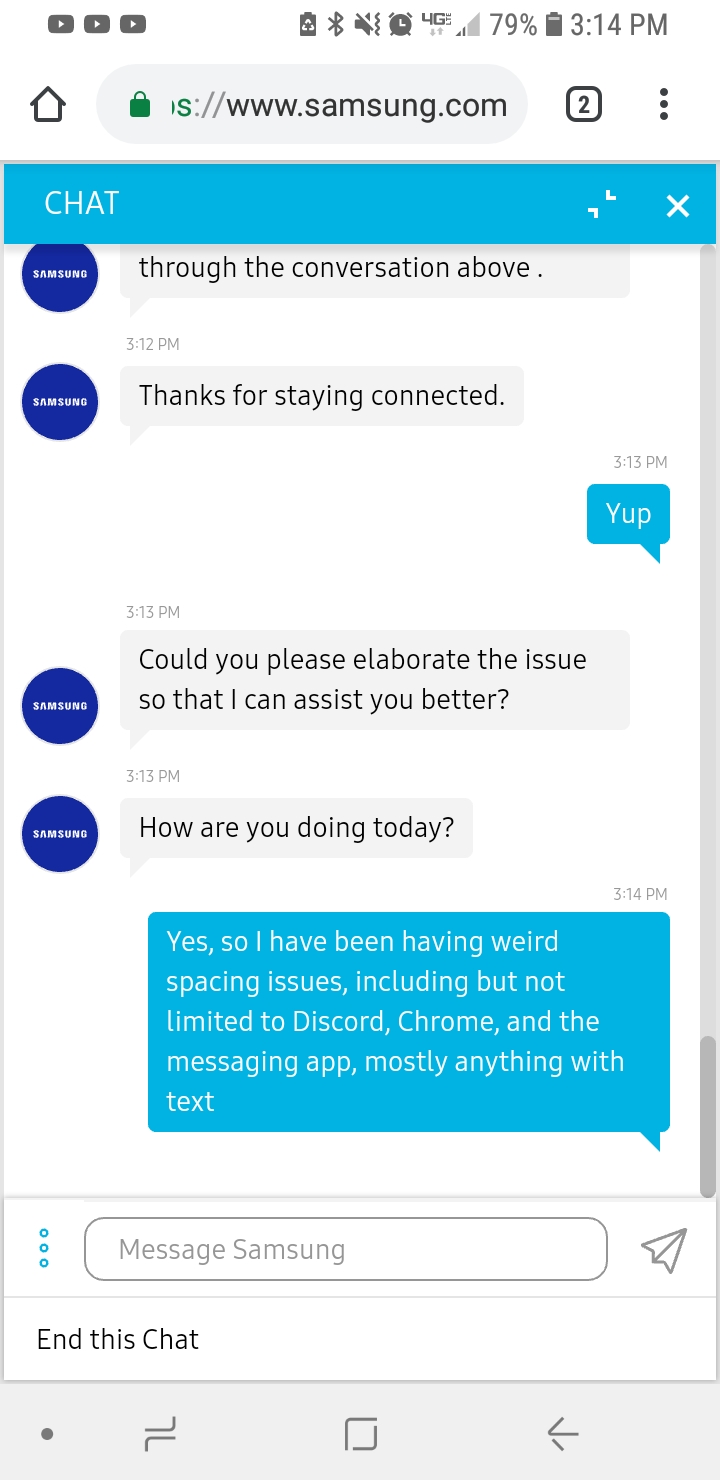
Task: Go back using the navigation bar
Action: pos(563,1434)
